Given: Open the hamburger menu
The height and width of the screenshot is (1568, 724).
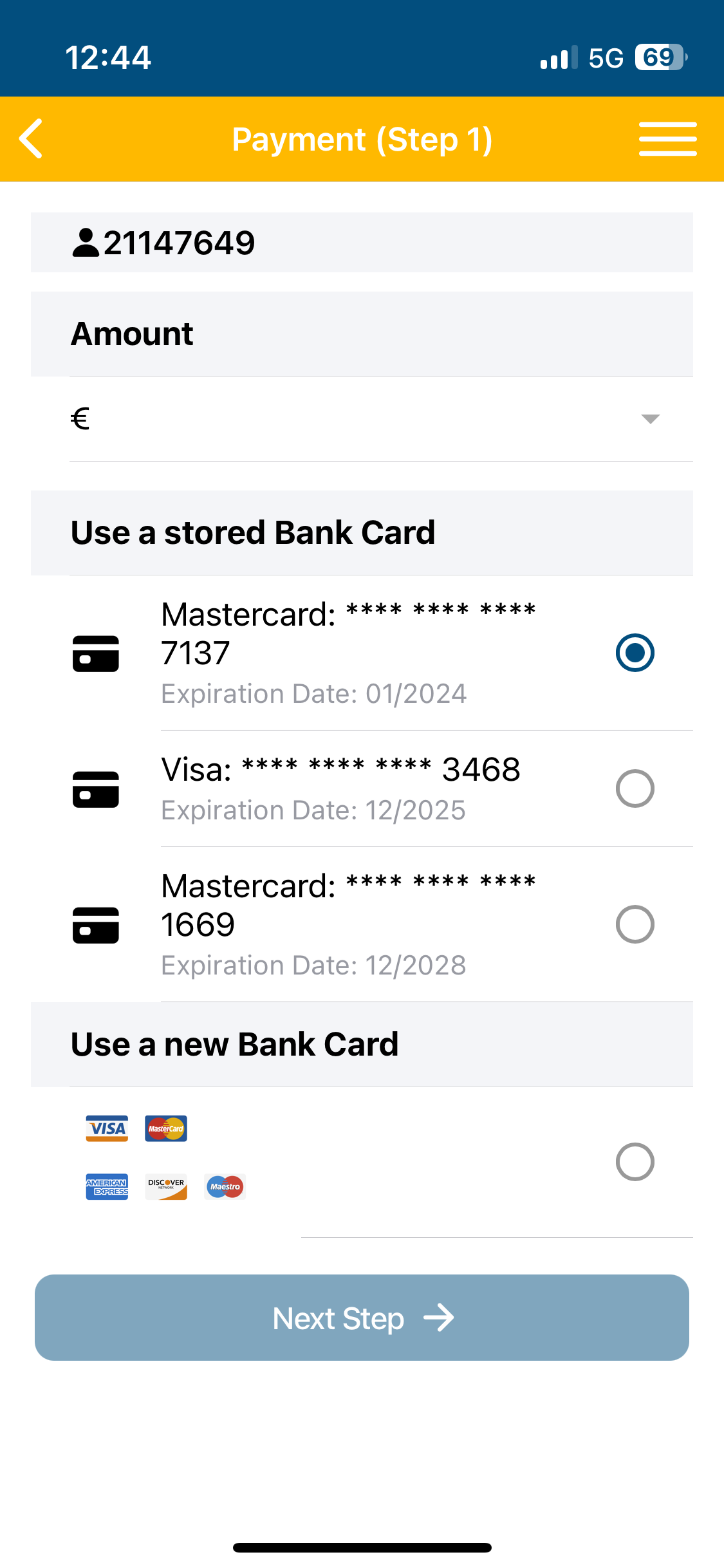Looking at the screenshot, I should [667, 138].
